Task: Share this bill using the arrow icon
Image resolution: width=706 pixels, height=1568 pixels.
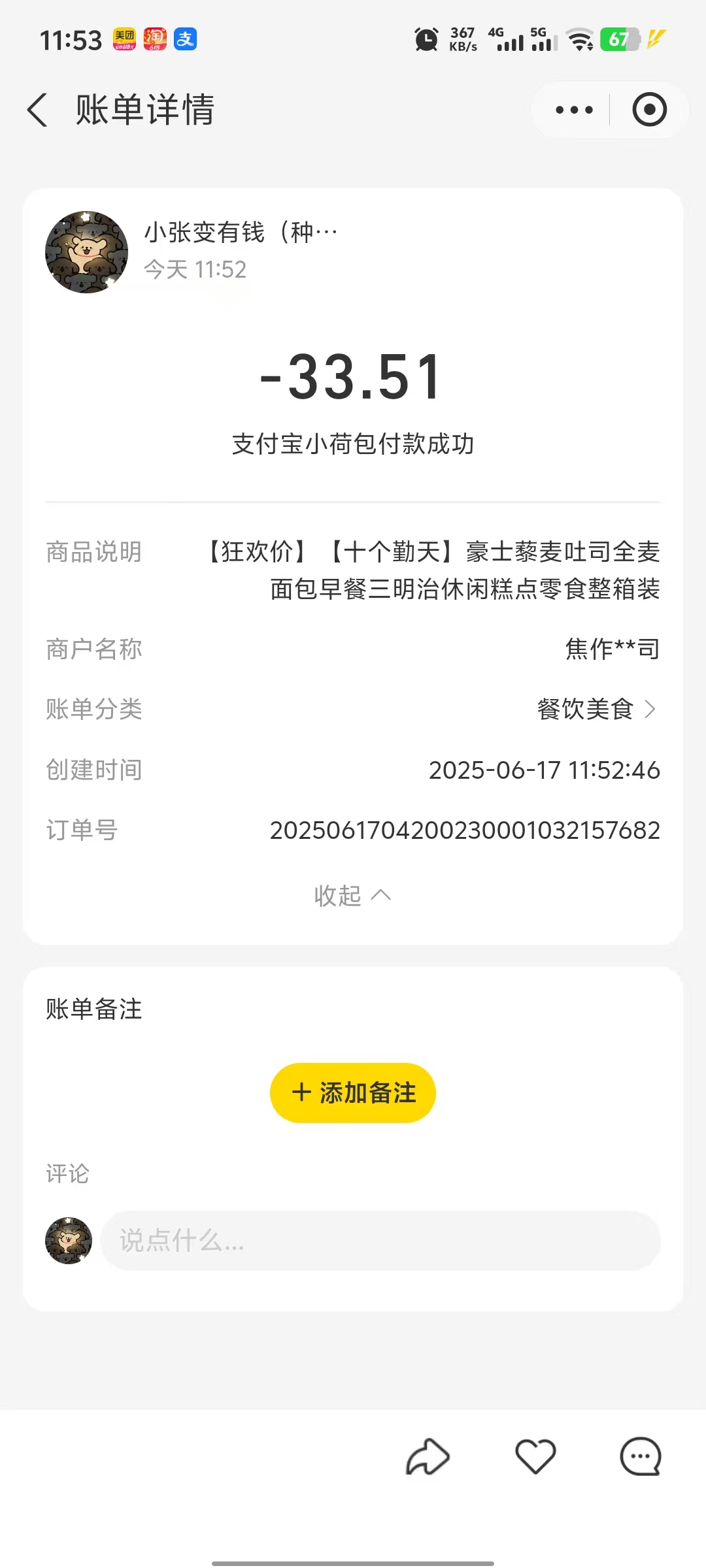Action: click(428, 1456)
